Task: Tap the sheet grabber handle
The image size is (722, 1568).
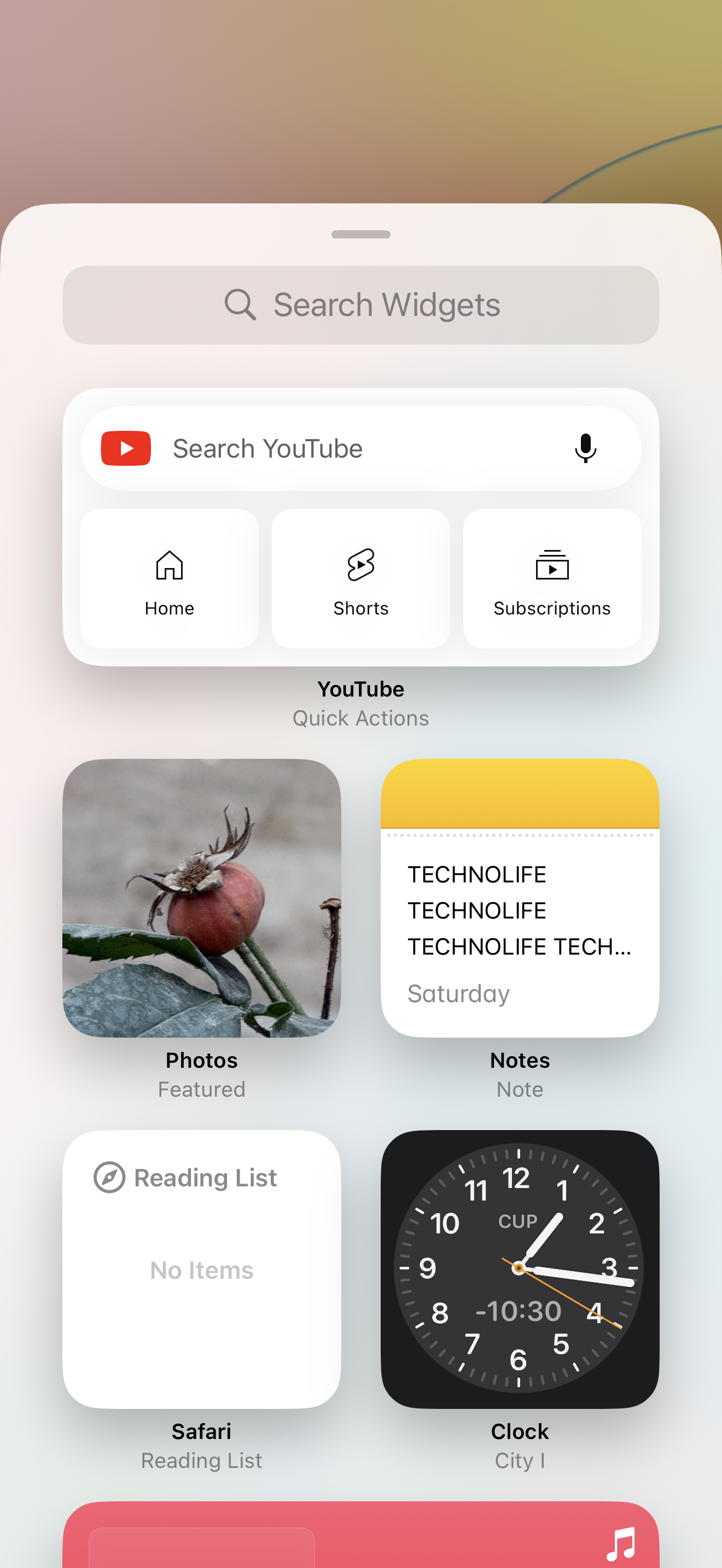Action: pyautogui.click(x=360, y=235)
